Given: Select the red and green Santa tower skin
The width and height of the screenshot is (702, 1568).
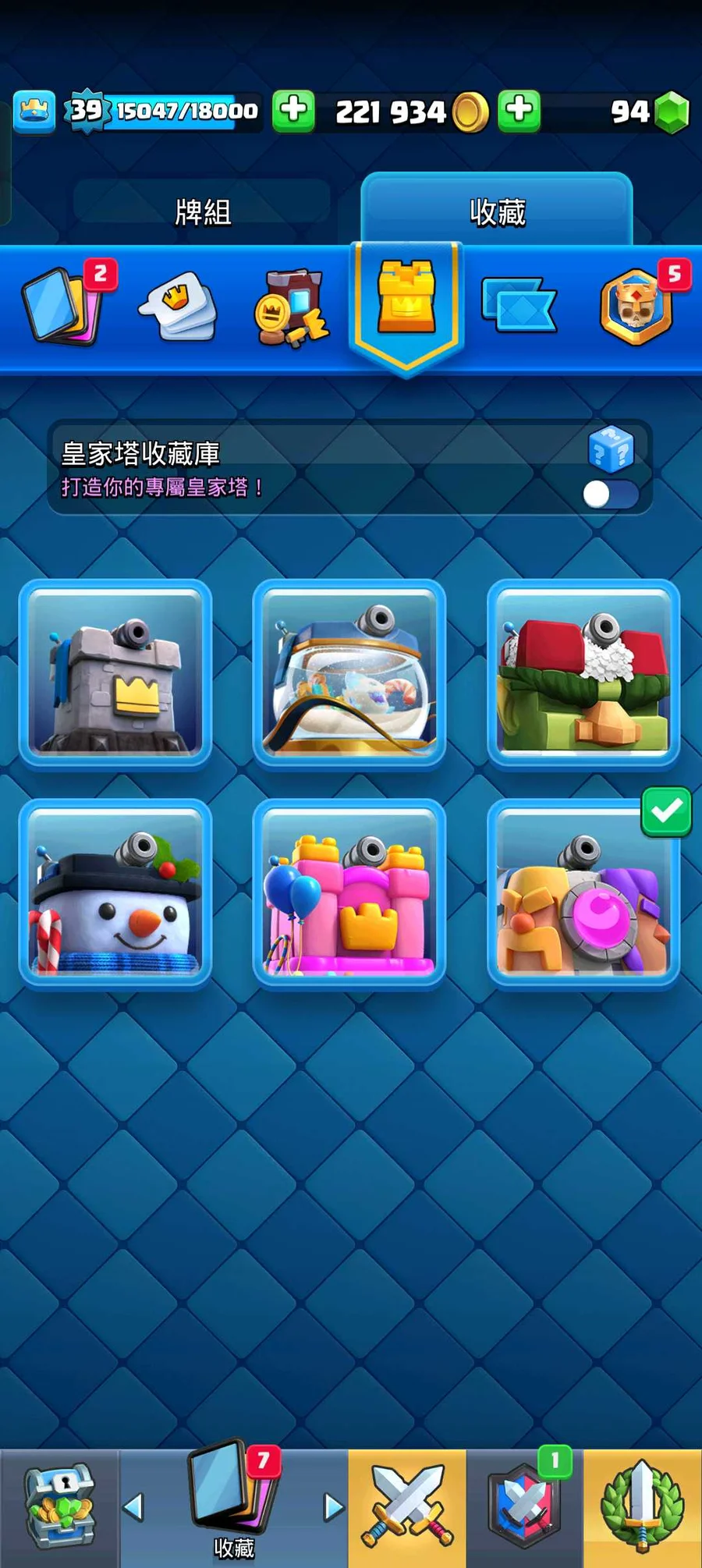Looking at the screenshot, I should coord(583,672).
